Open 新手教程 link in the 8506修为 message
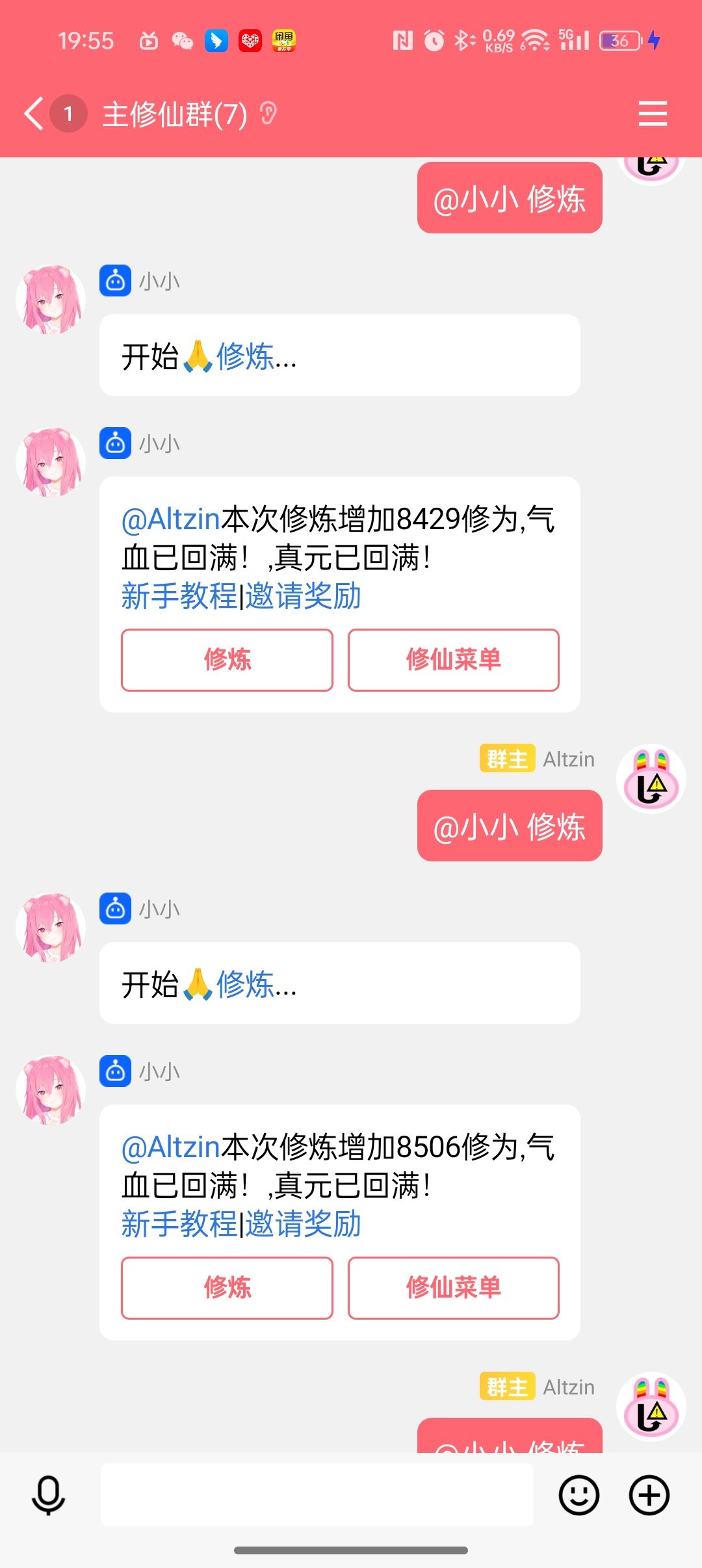Image resolution: width=702 pixels, height=1568 pixels. (179, 1224)
